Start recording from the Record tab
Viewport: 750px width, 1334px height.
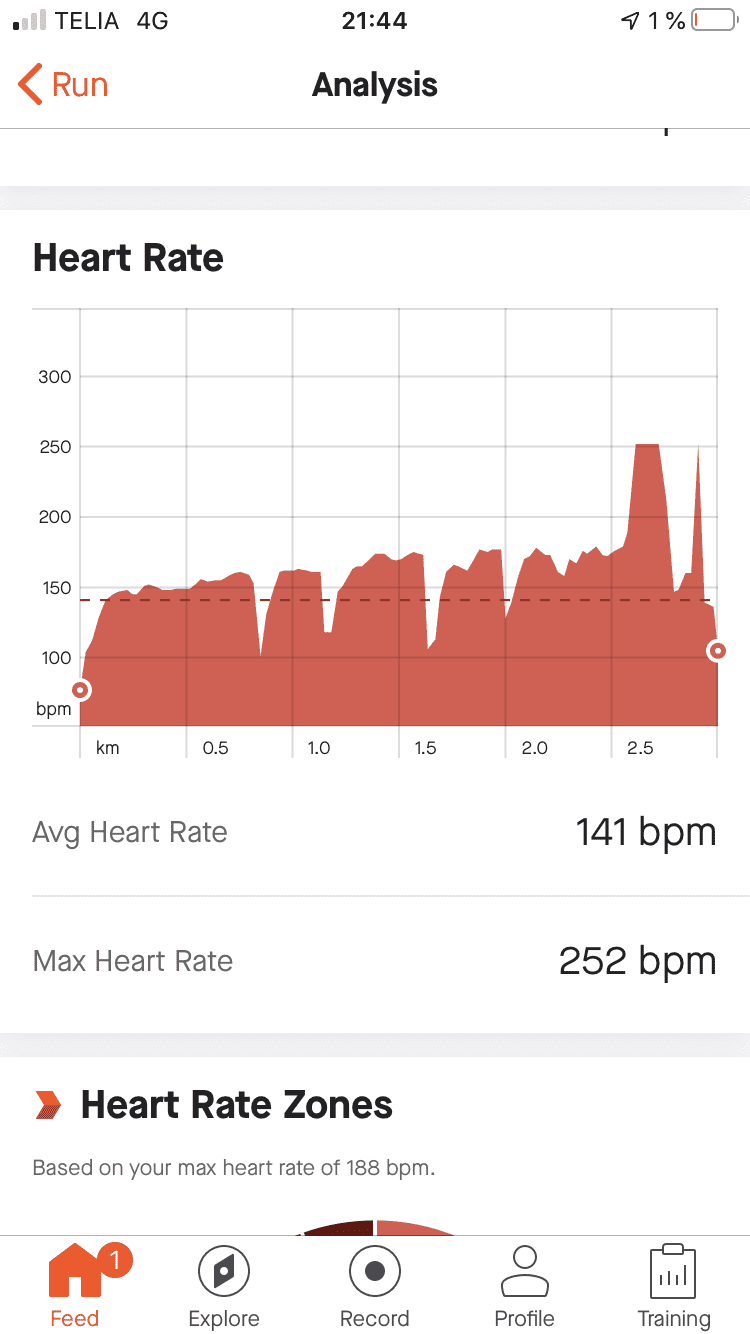(375, 1285)
